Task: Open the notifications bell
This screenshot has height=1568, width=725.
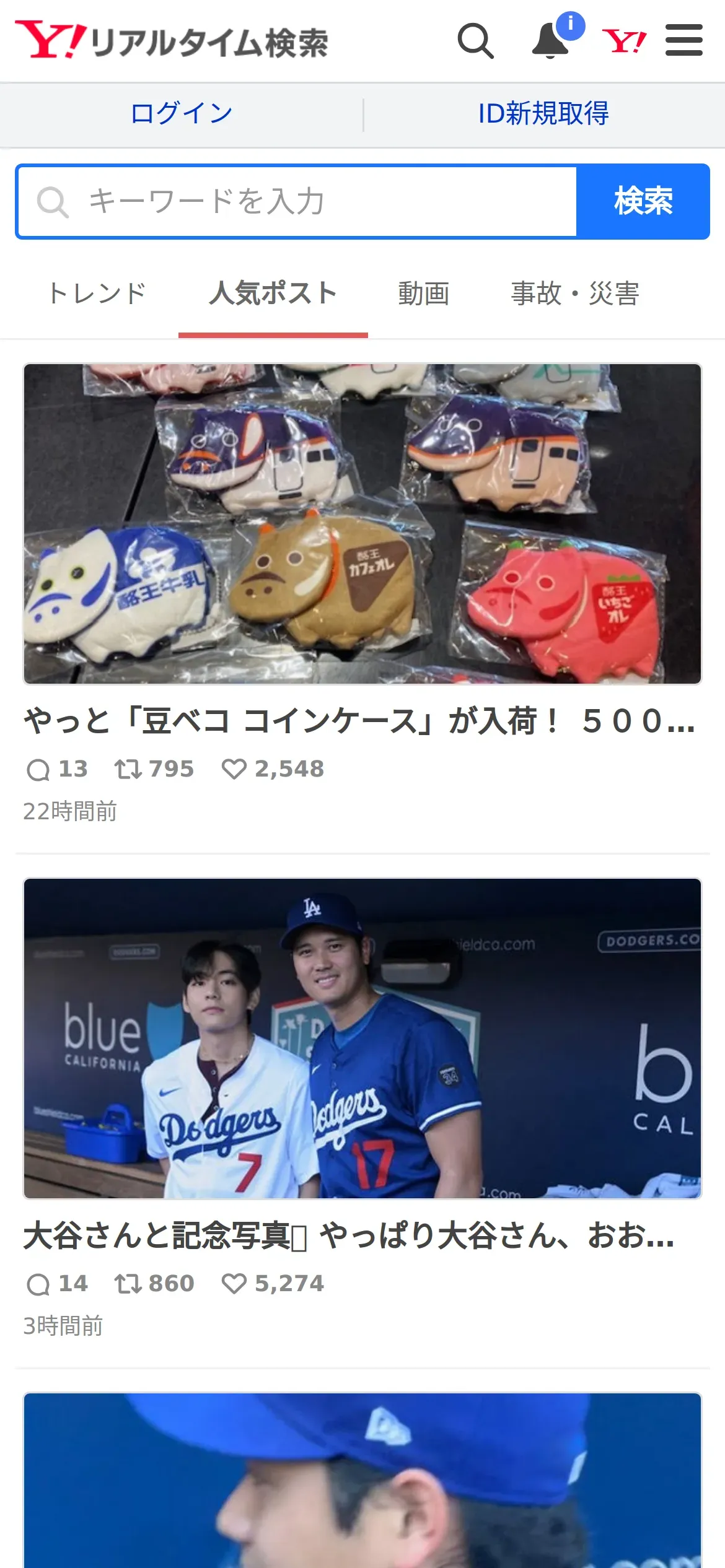Action: point(550,41)
